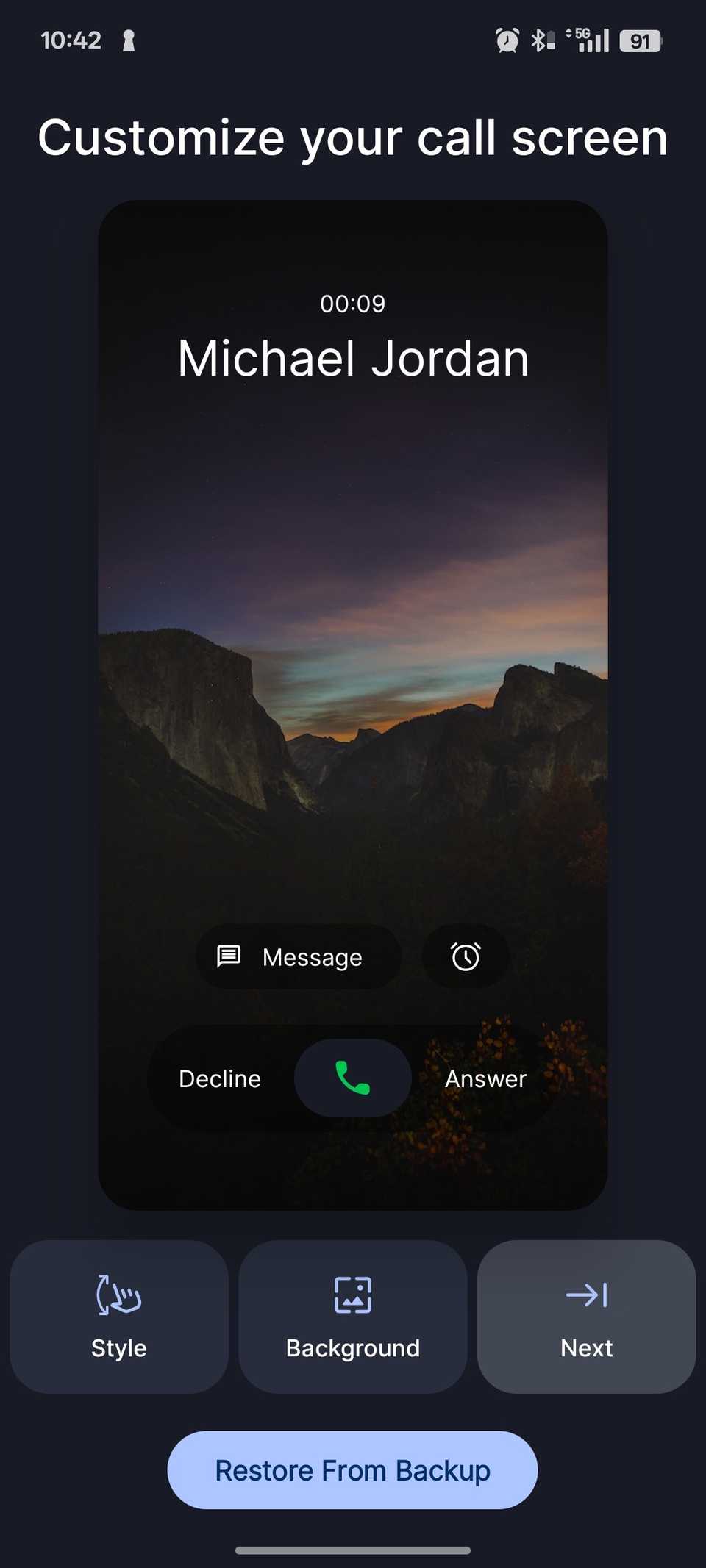Tap Restore From Backup

coord(352,1470)
